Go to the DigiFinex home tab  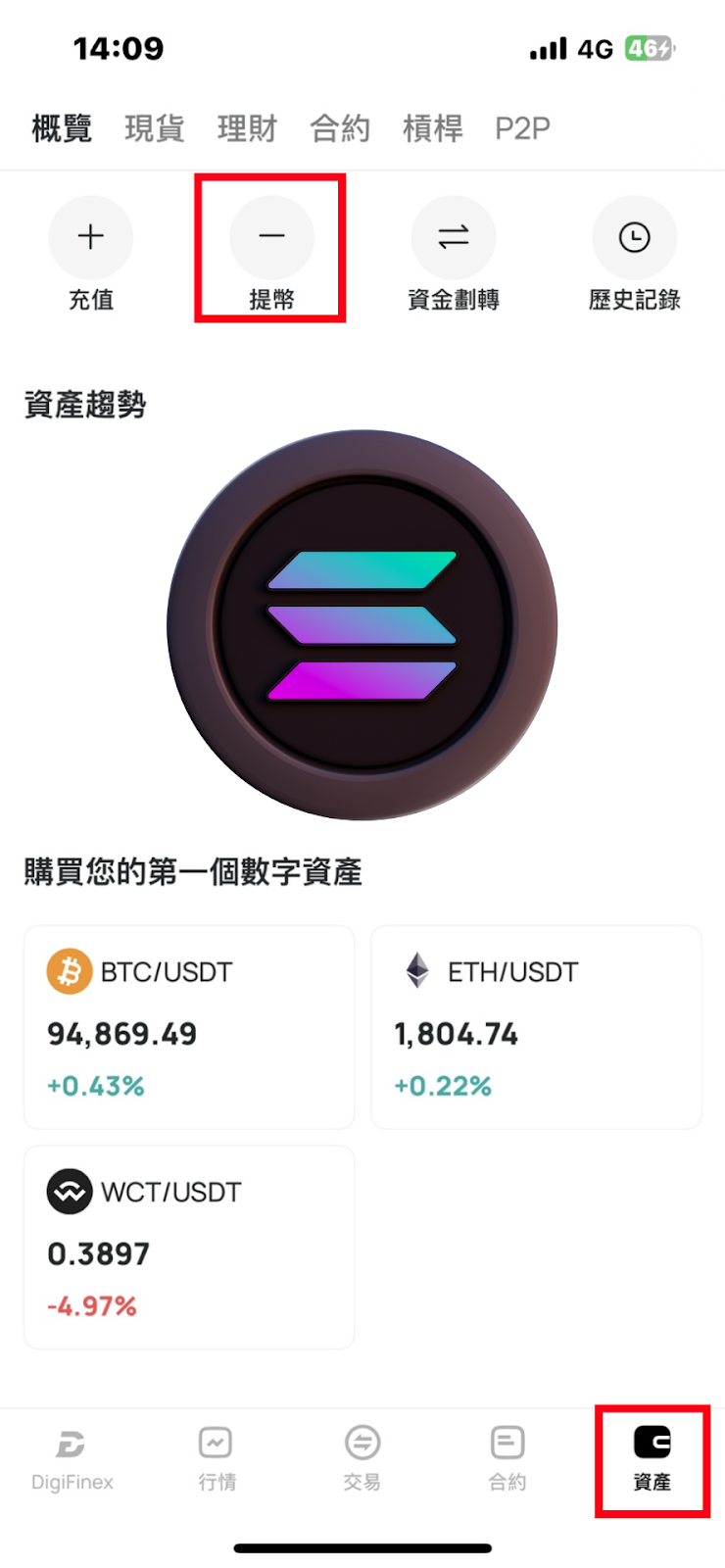tap(72, 1459)
